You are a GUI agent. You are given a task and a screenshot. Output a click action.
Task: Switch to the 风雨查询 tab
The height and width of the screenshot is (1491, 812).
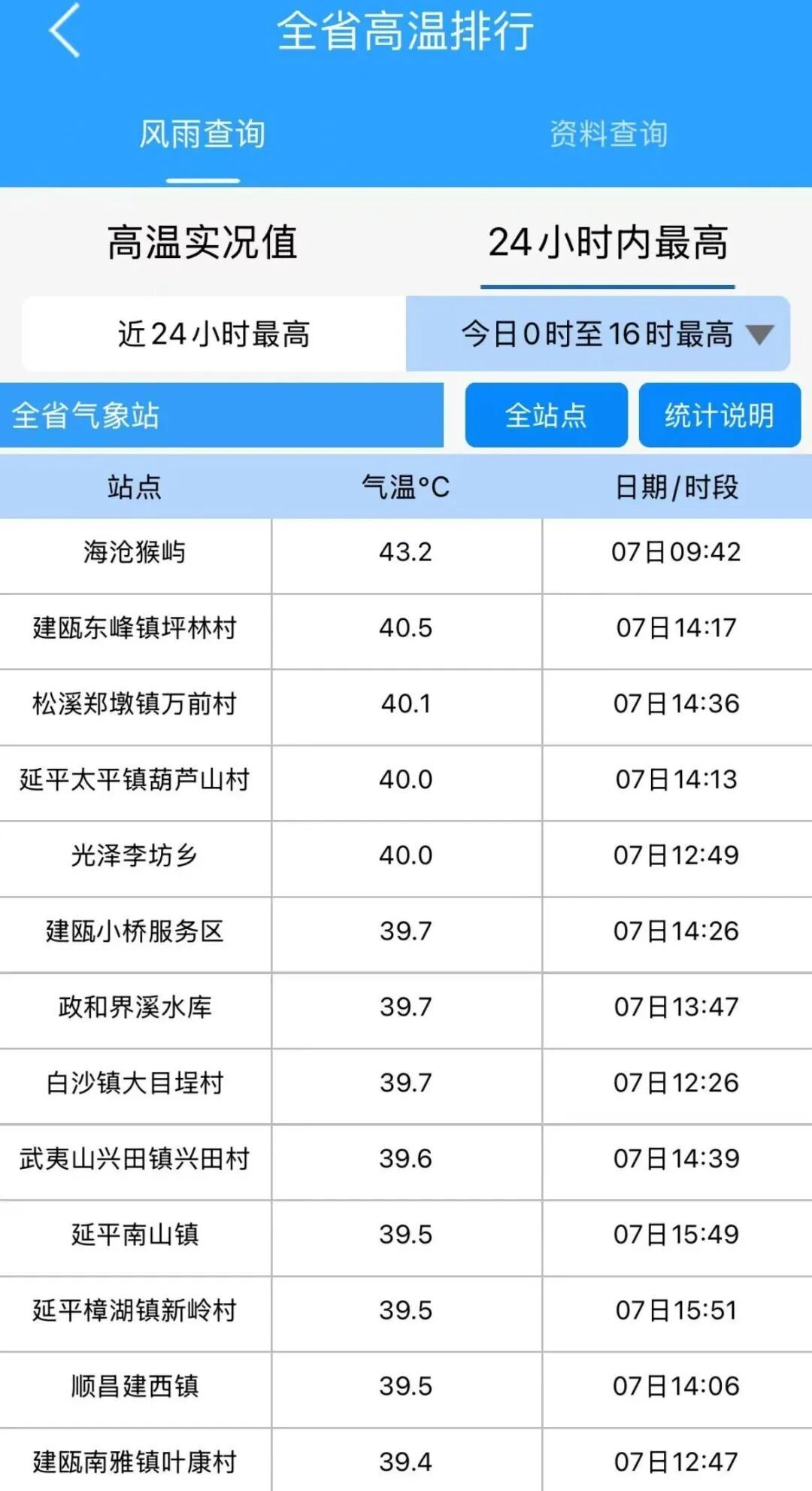[x=201, y=132]
